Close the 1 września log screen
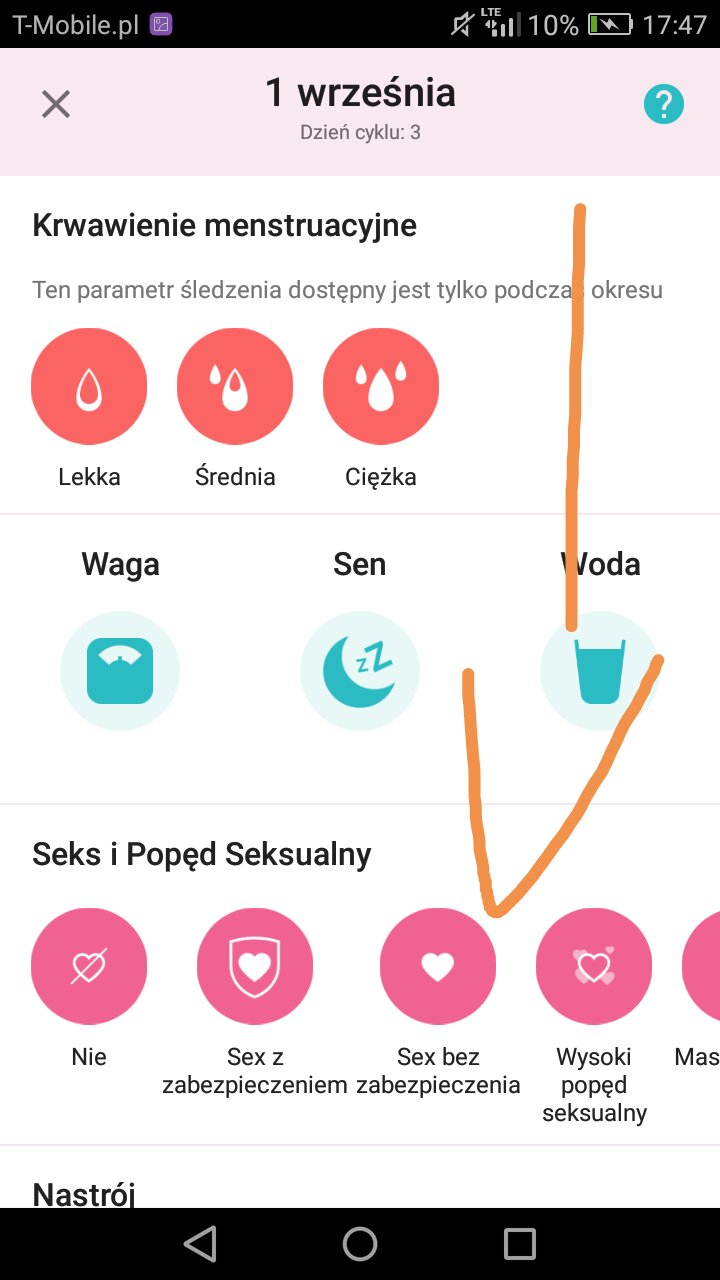This screenshot has height=1280, width=720. 56,104
